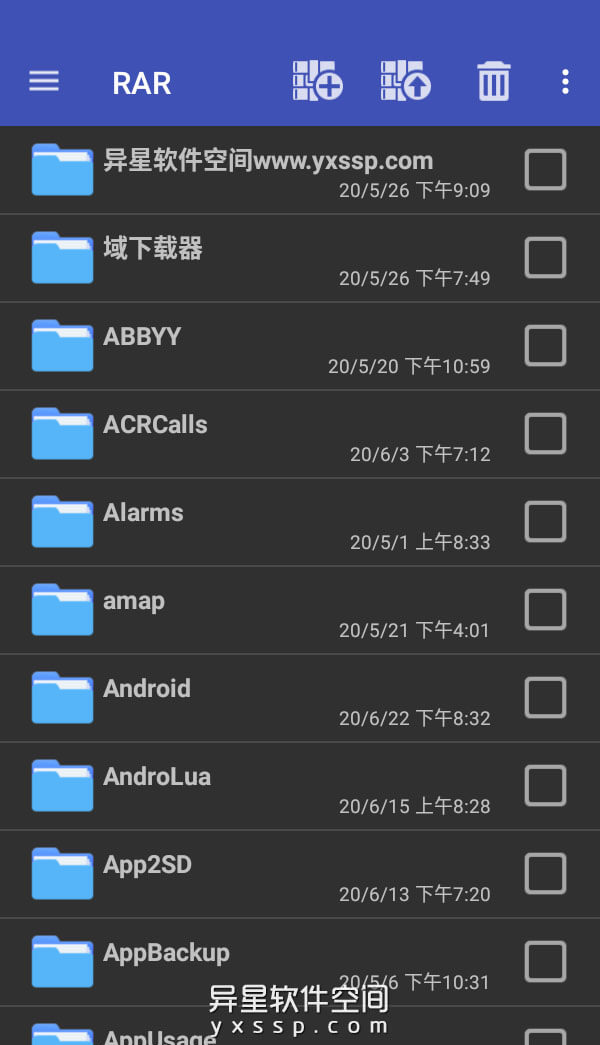This screenshot has height=1045, width=600.
Task: Select the amap folder checkbox
Action: pyautogui.click(x=545, y=610)
